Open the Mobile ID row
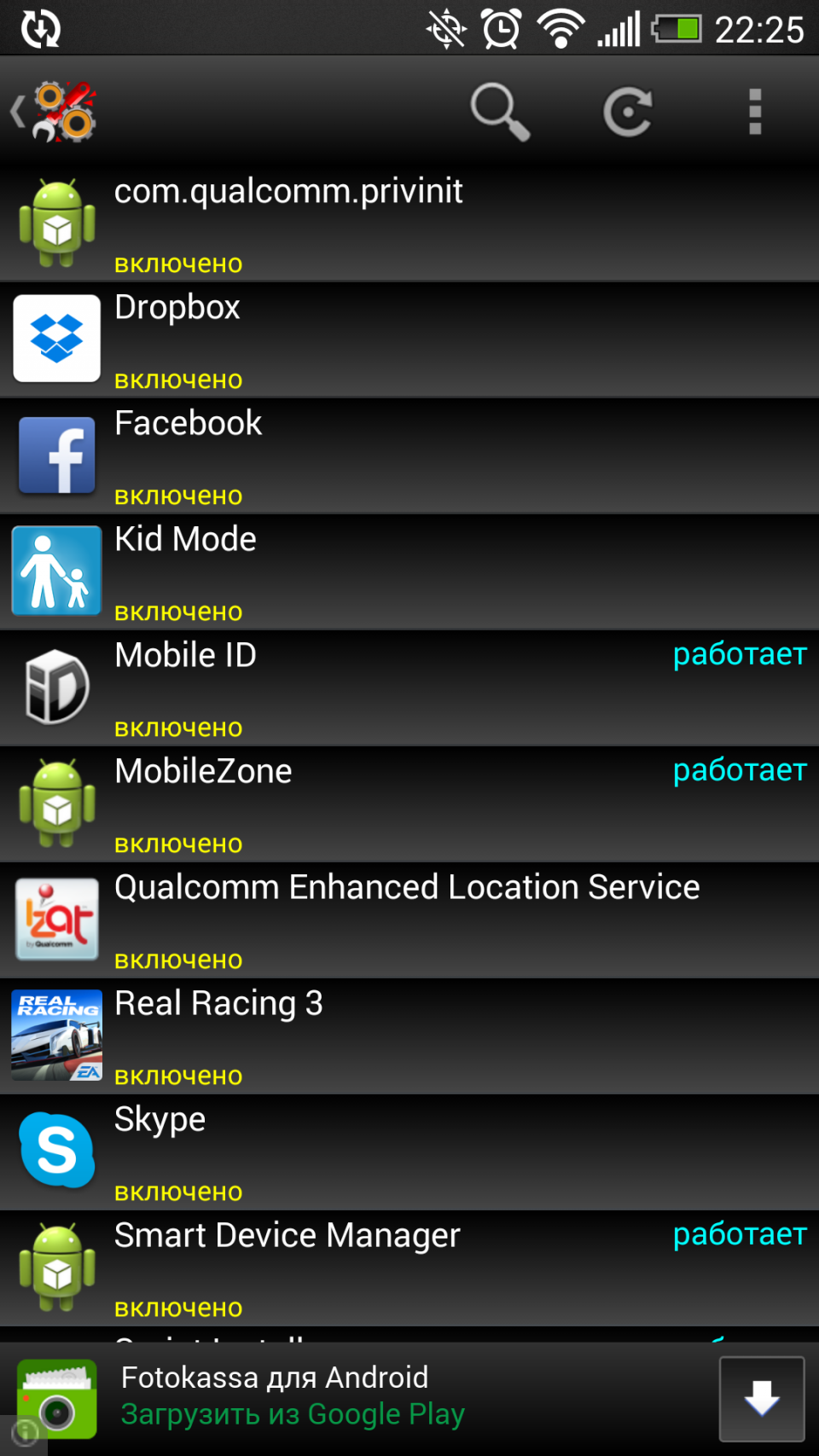Screen dimensions: 819x1456 pyautogui.click(x=409, y=687)
